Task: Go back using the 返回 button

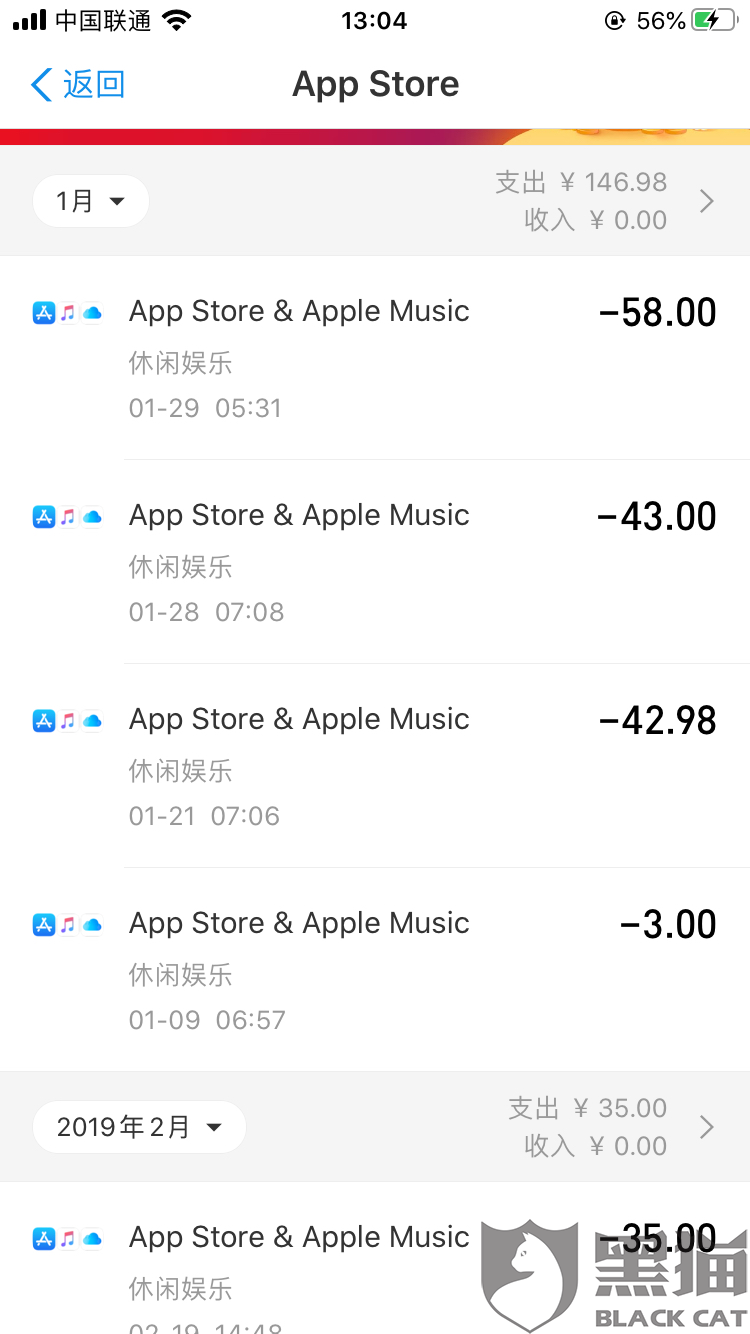Action: click(78, 85)
